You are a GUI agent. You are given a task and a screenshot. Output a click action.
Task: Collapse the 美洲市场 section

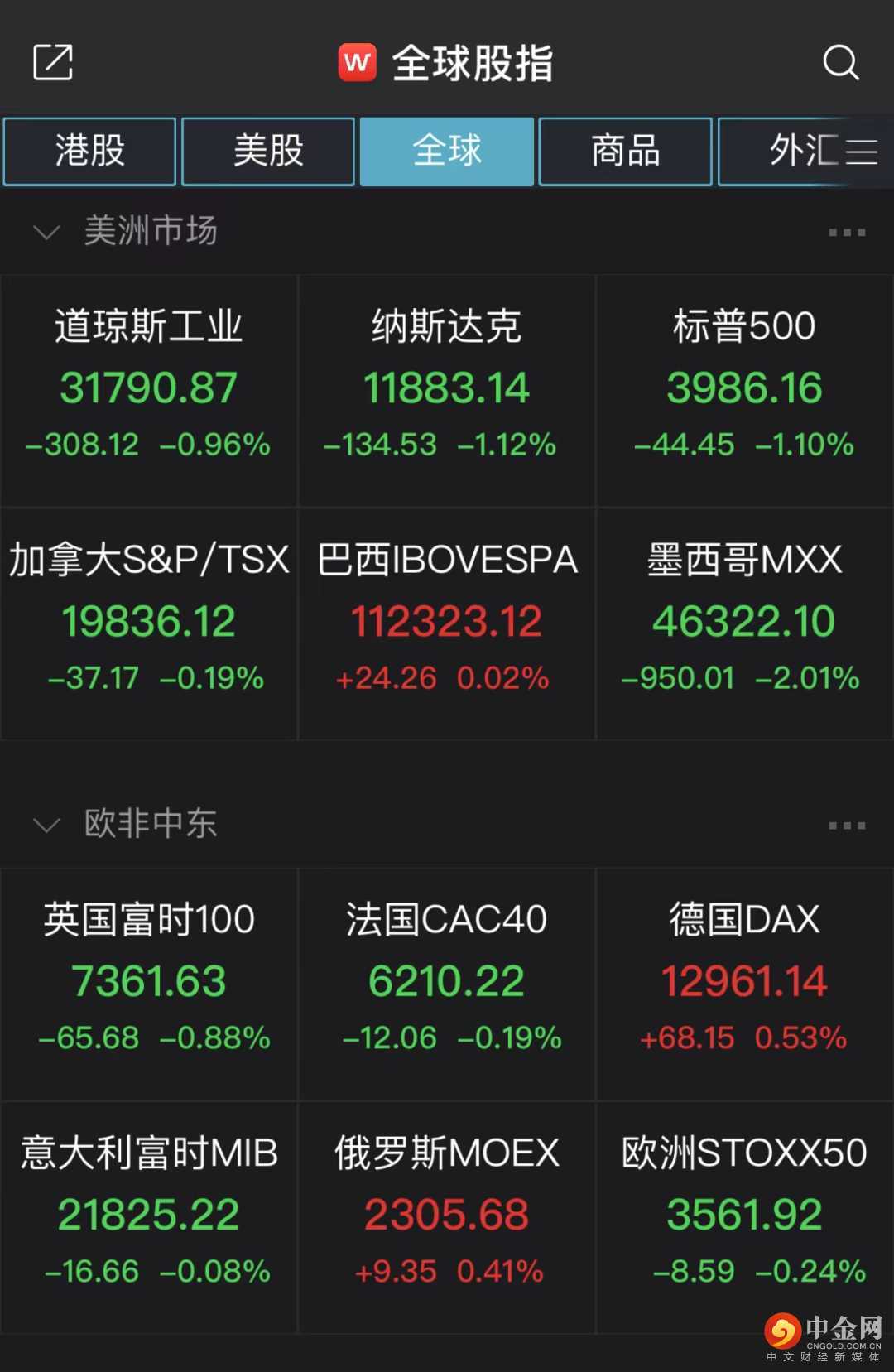coord(46,232)
